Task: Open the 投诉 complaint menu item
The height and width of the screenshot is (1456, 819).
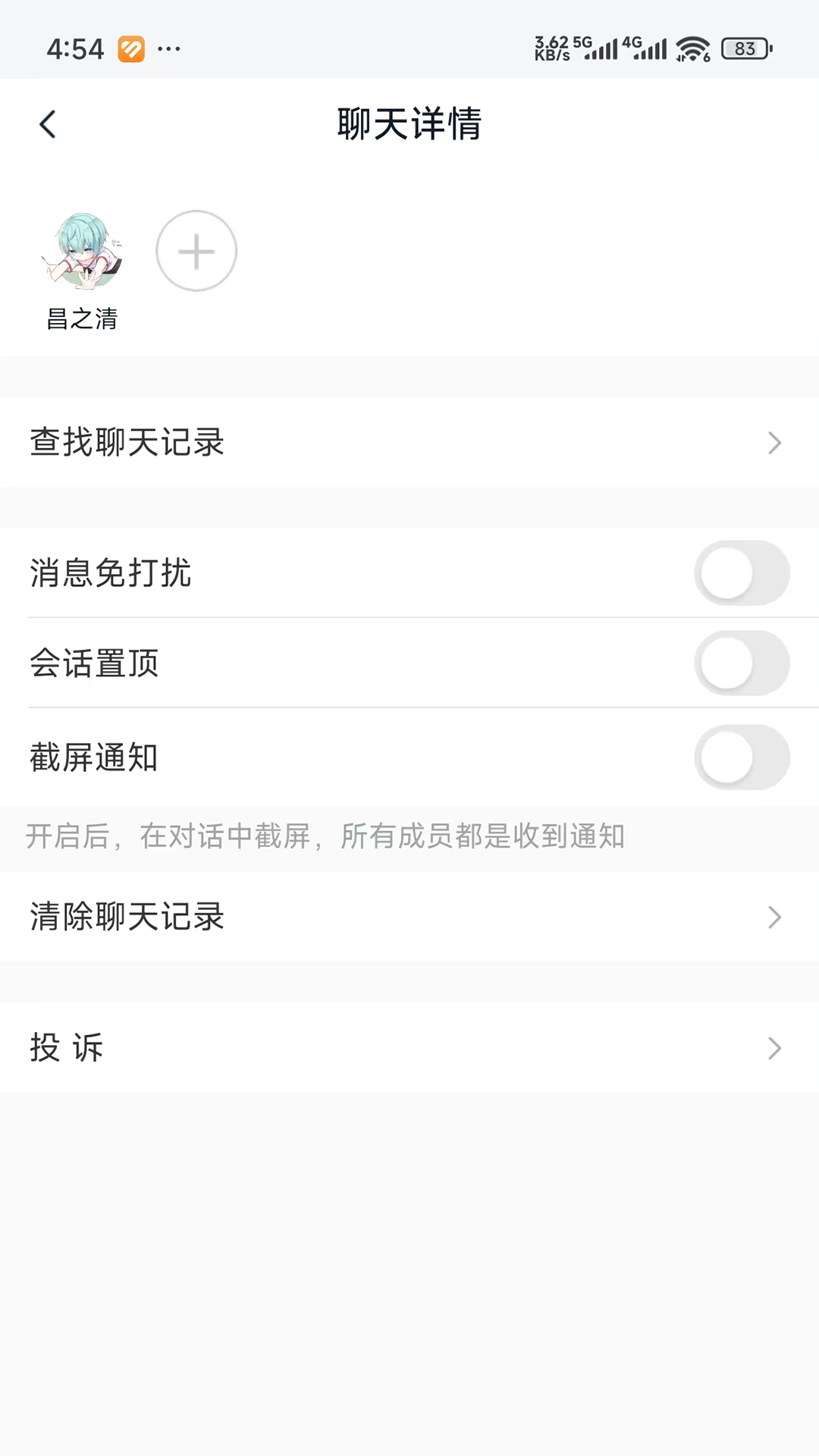Action: pyautogui.click(x=67, y=1047)
